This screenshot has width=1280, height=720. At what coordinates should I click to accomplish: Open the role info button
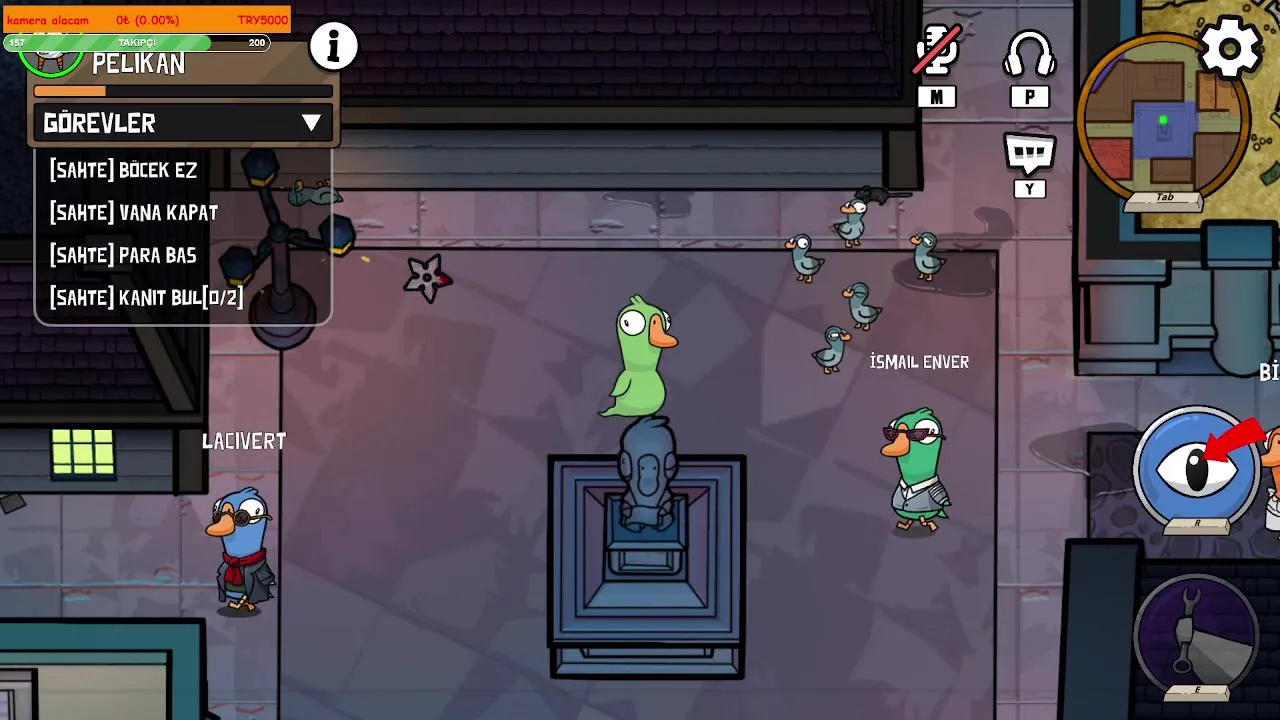click(333, 46)
